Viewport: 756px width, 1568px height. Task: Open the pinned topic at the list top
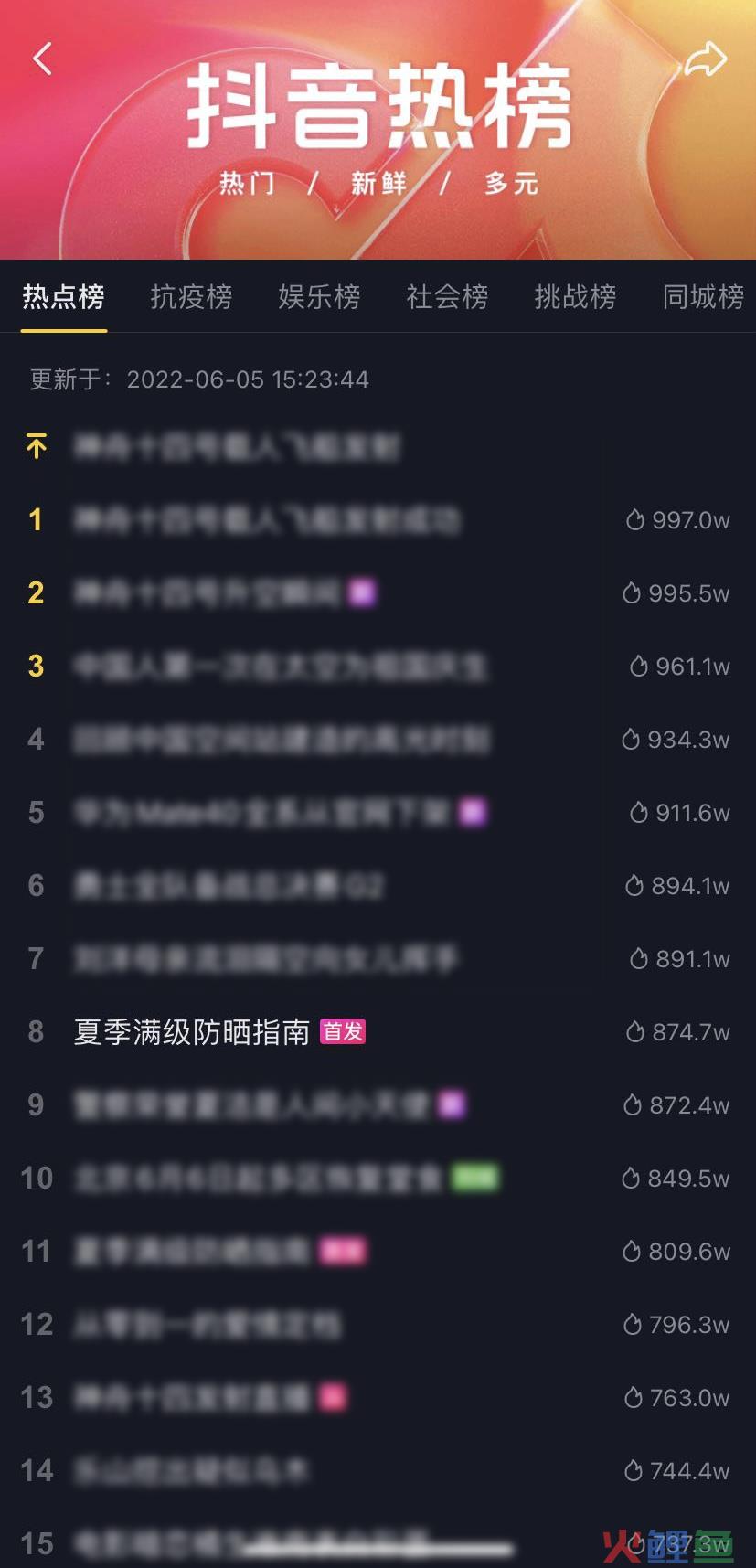(378, 447)
